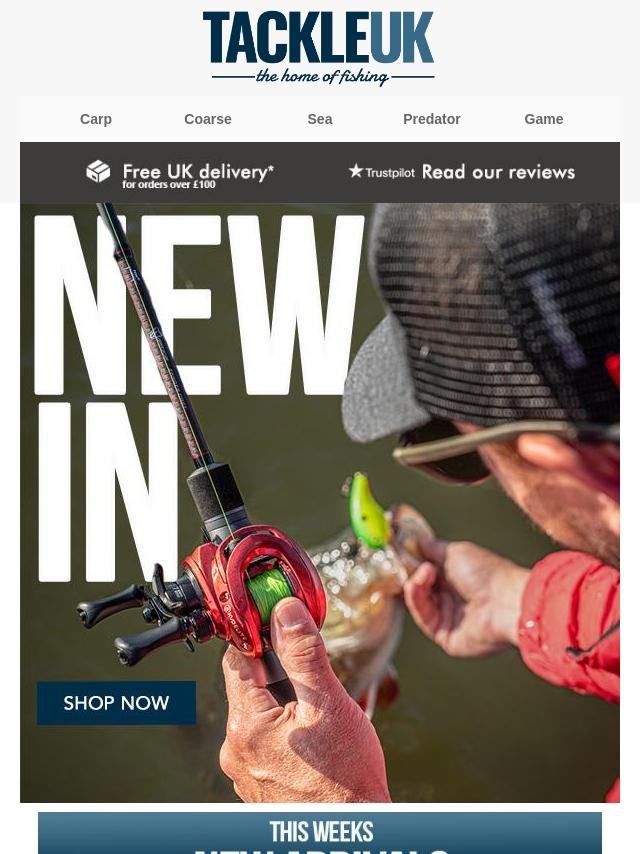Open the Carp category
Viewport: 640px width, 854px height.
96,119
